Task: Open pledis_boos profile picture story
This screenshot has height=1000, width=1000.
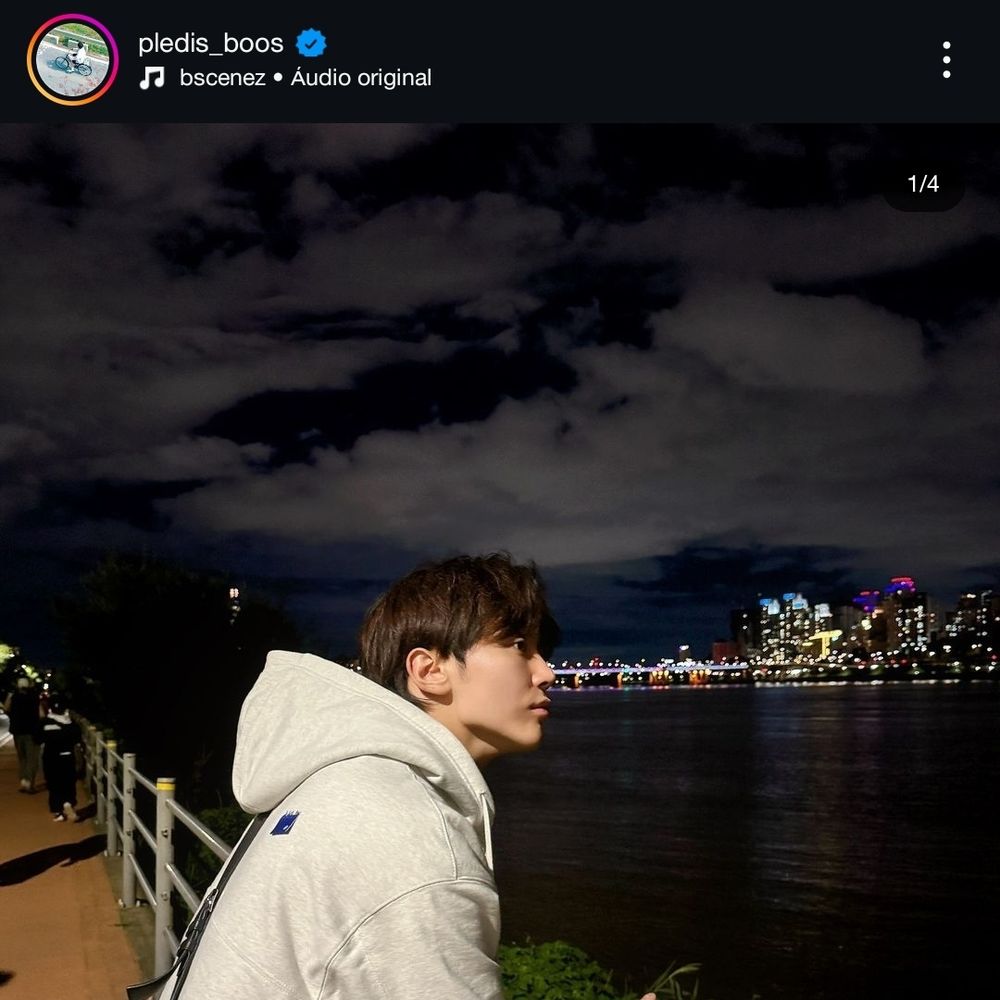Action: click(72, 60)
